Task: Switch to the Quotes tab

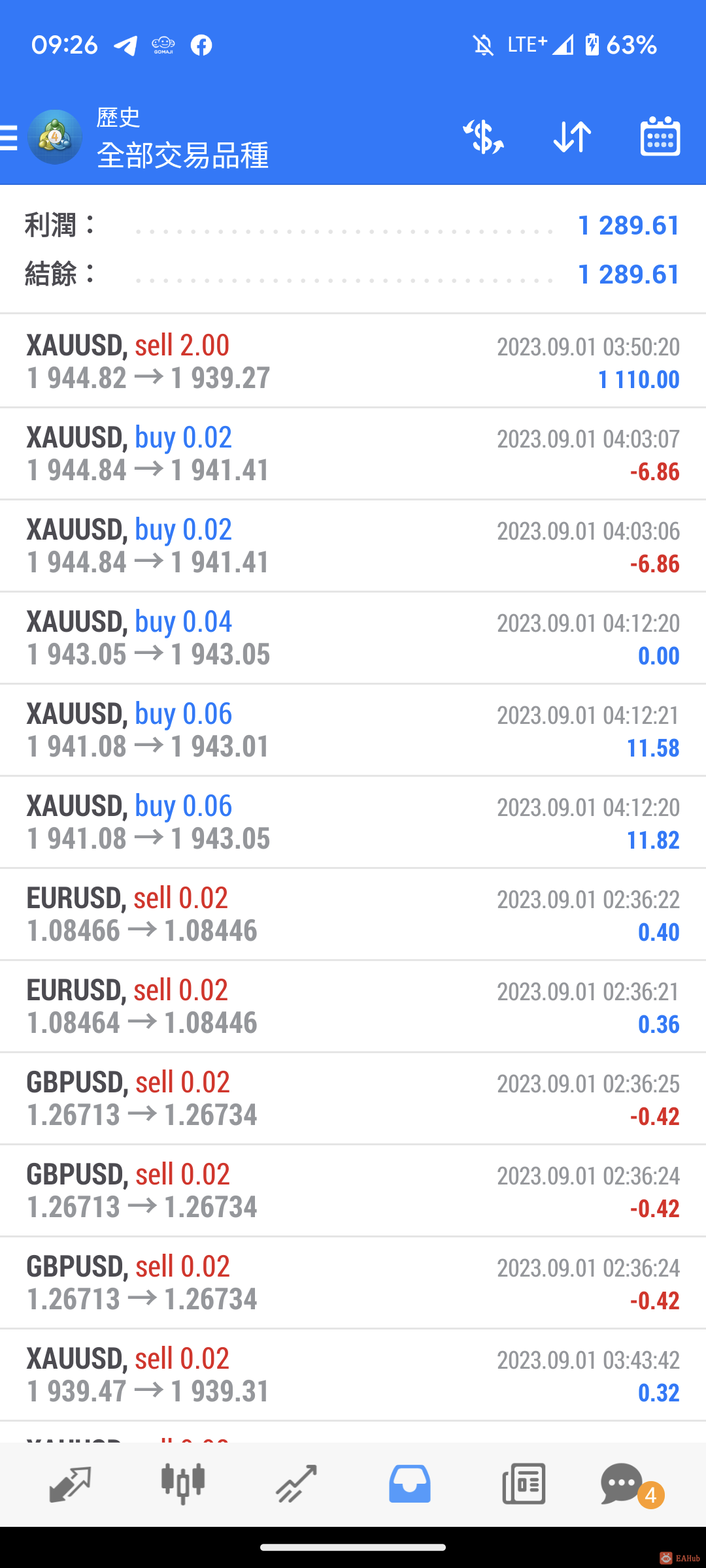Action: point(69,1484)
